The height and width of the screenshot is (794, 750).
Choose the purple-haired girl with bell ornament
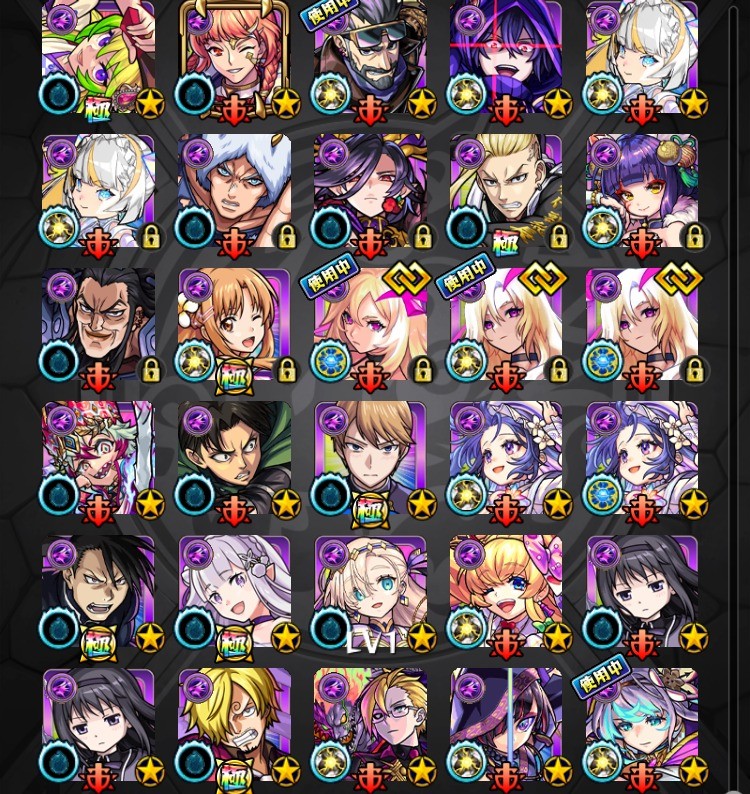tap(642, 192)
